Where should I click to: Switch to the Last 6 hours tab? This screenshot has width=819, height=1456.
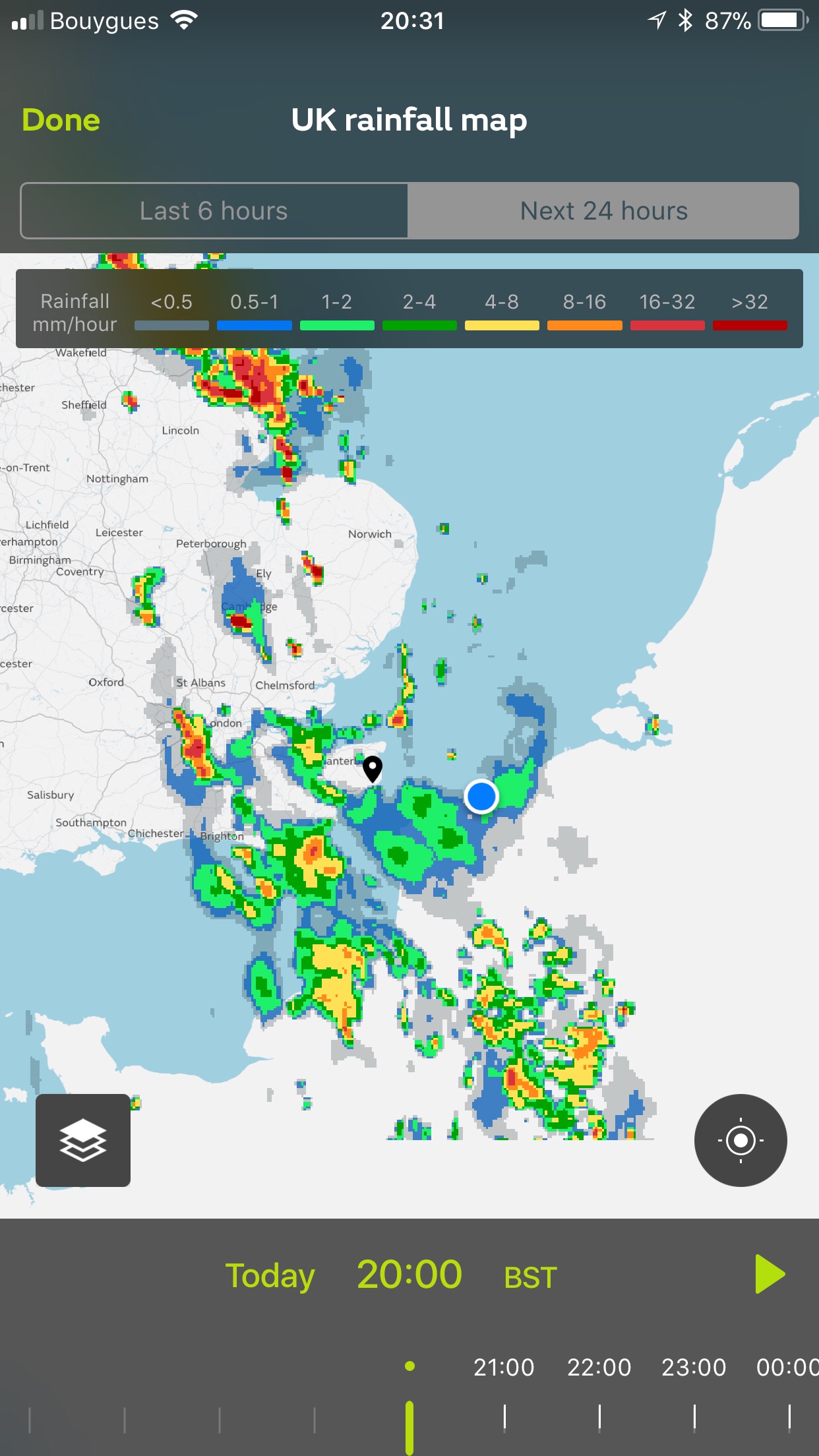pos(214,211)
